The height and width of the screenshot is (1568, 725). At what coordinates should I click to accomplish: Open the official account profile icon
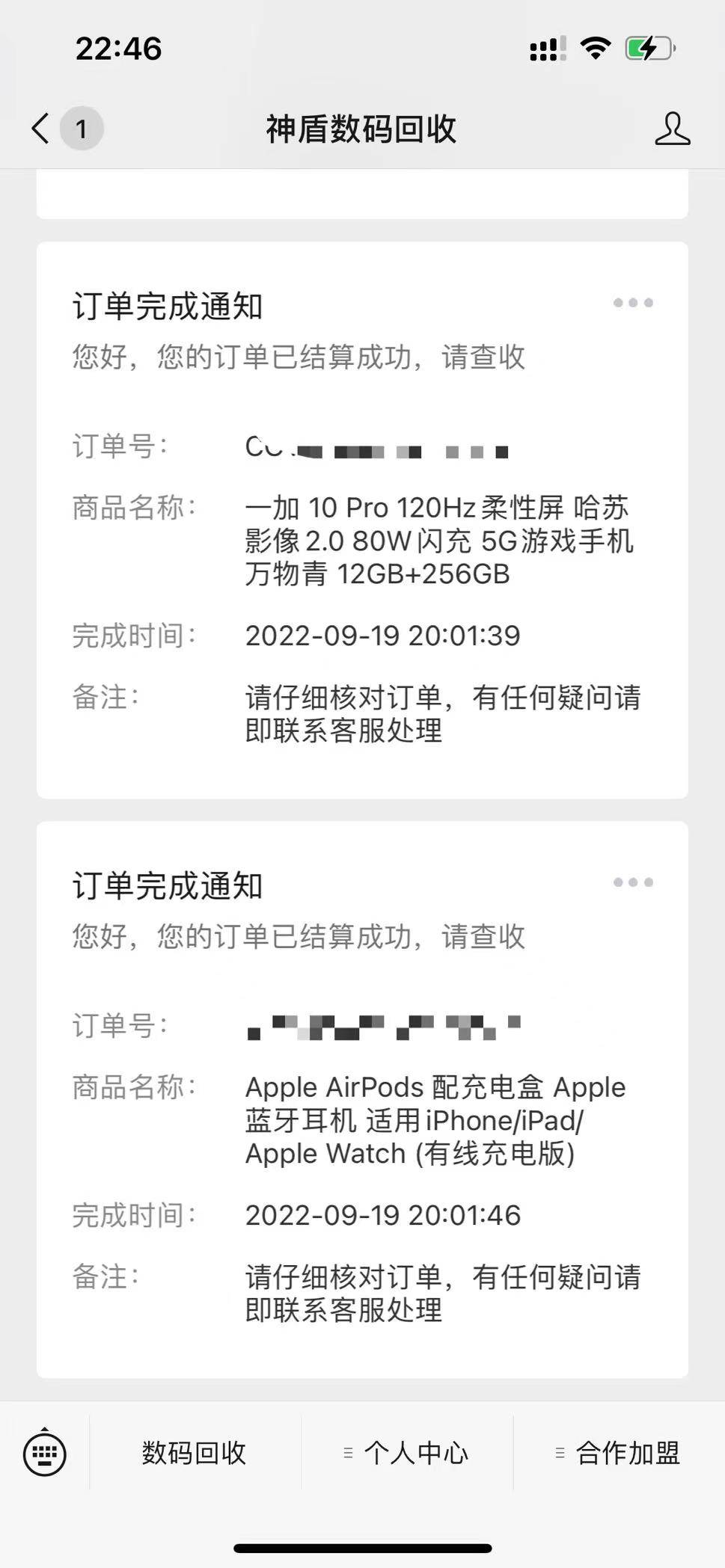click(672, 129)
